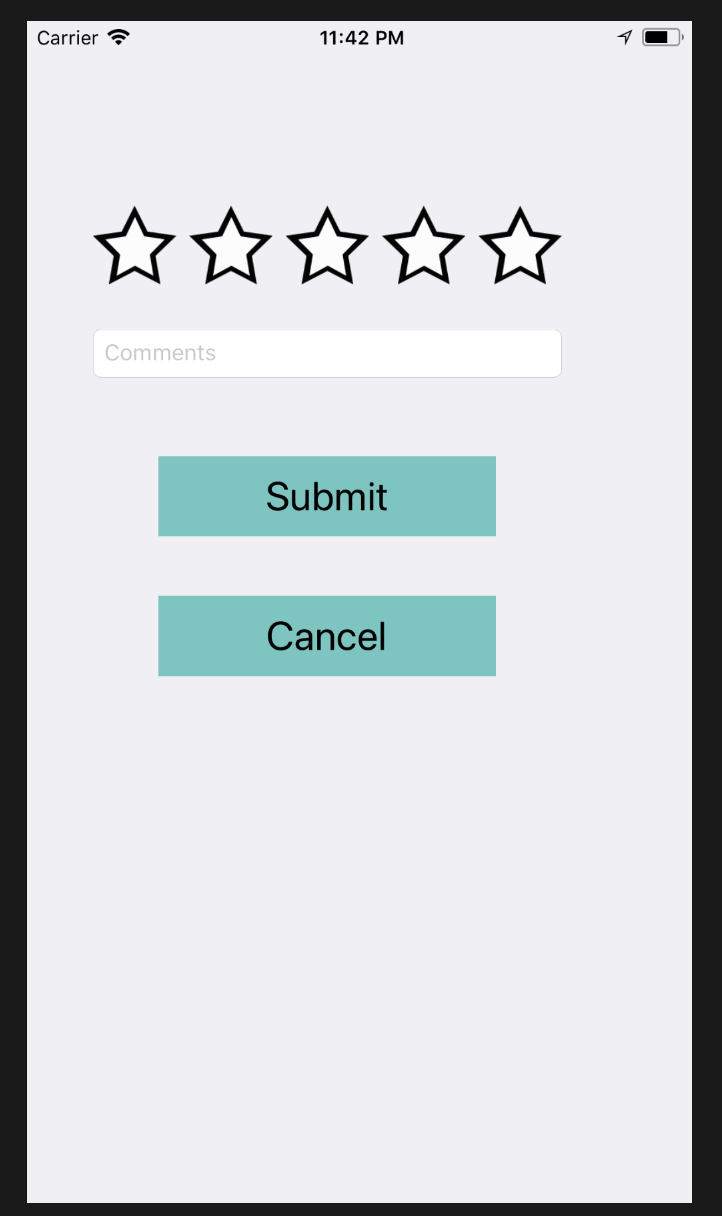Cancel the rating form
722x1216 pixels.
(x=327, y=636)
